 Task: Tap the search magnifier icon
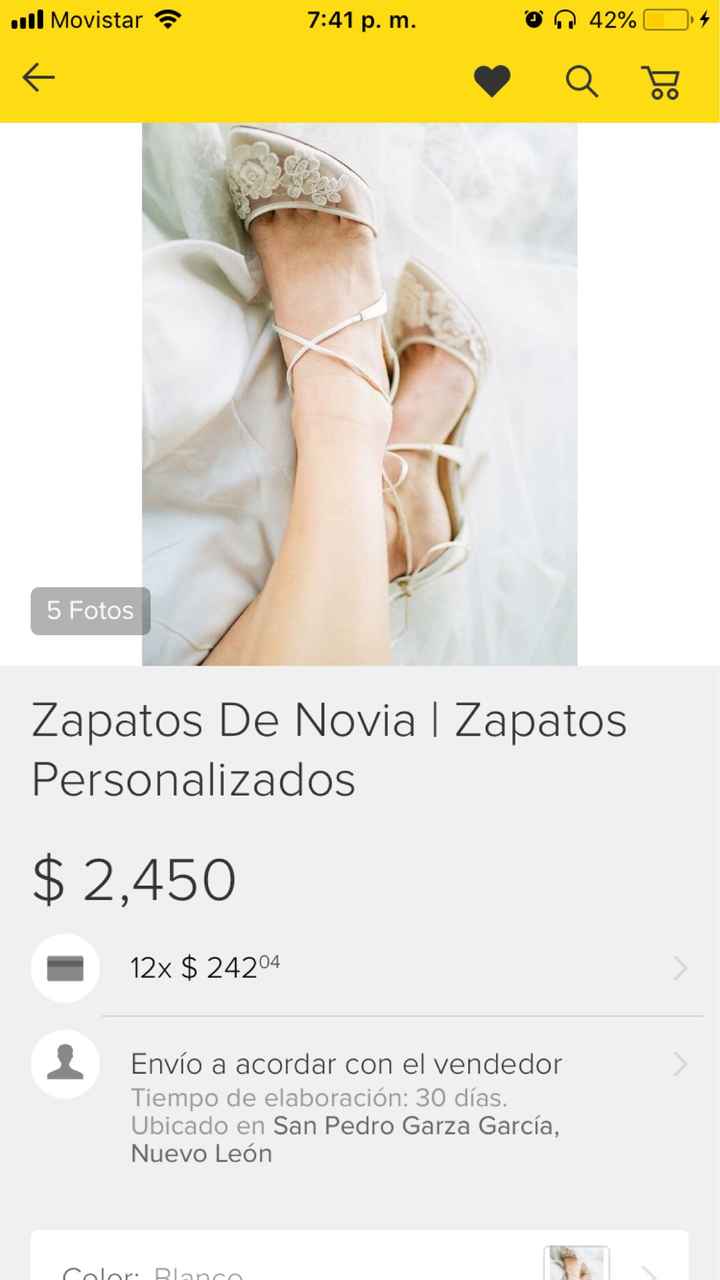pyautogui.click(x=581, y=82)
